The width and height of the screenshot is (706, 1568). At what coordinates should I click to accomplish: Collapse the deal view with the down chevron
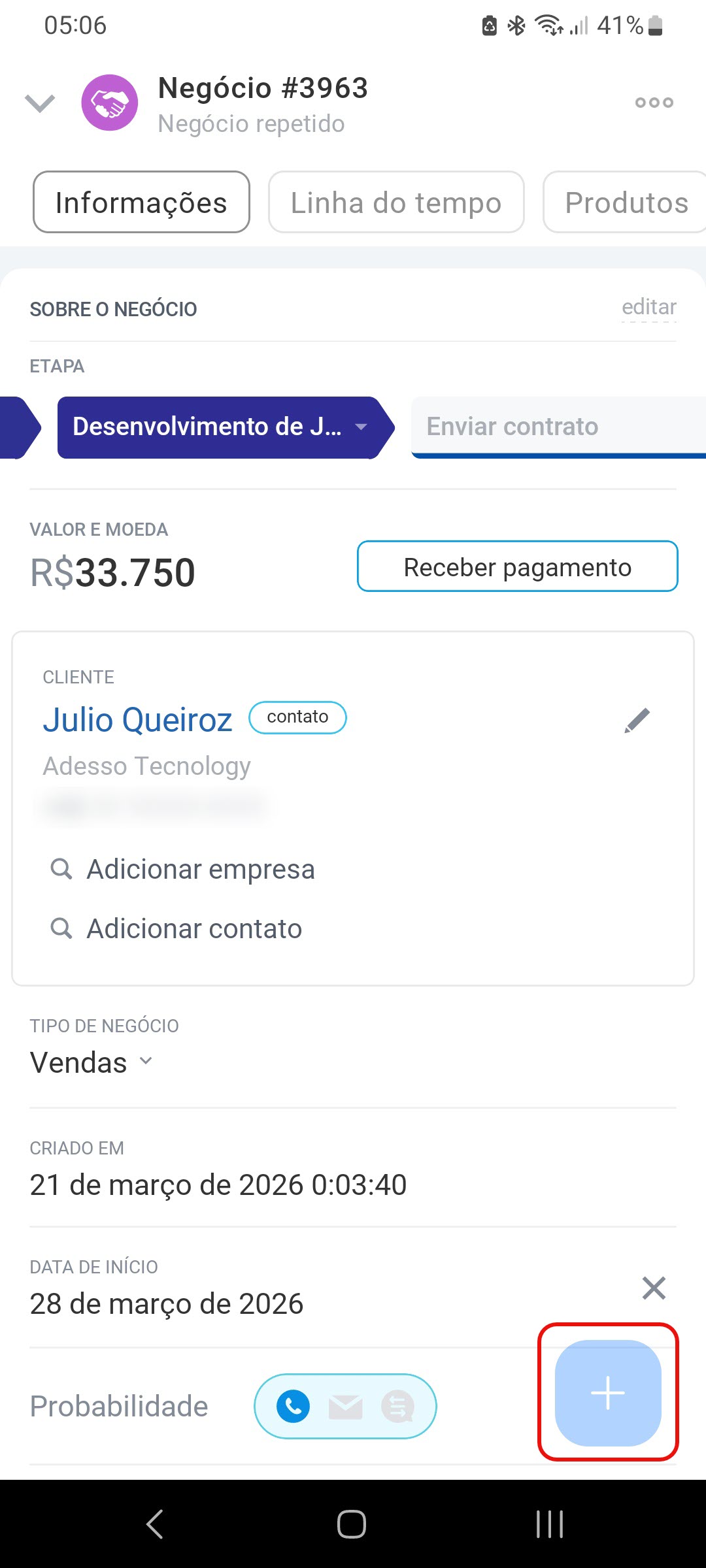40,103
